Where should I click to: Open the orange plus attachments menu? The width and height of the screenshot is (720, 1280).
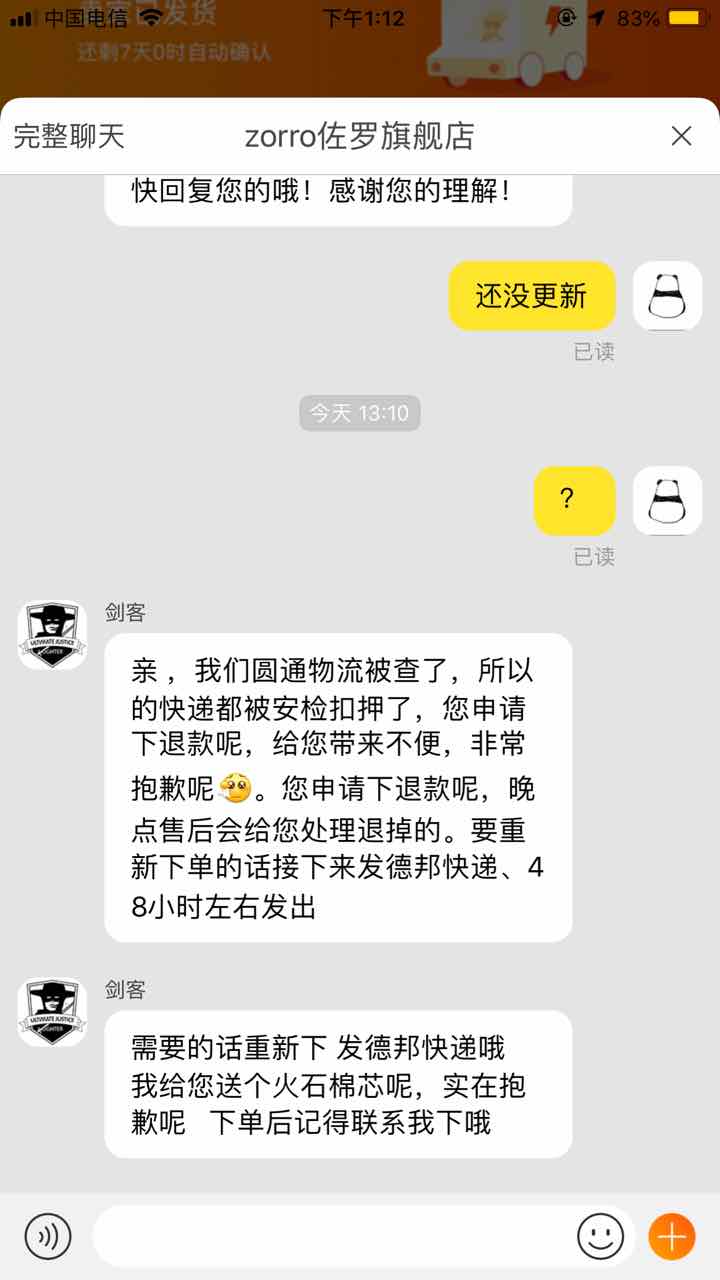(x=671, y=1236)
